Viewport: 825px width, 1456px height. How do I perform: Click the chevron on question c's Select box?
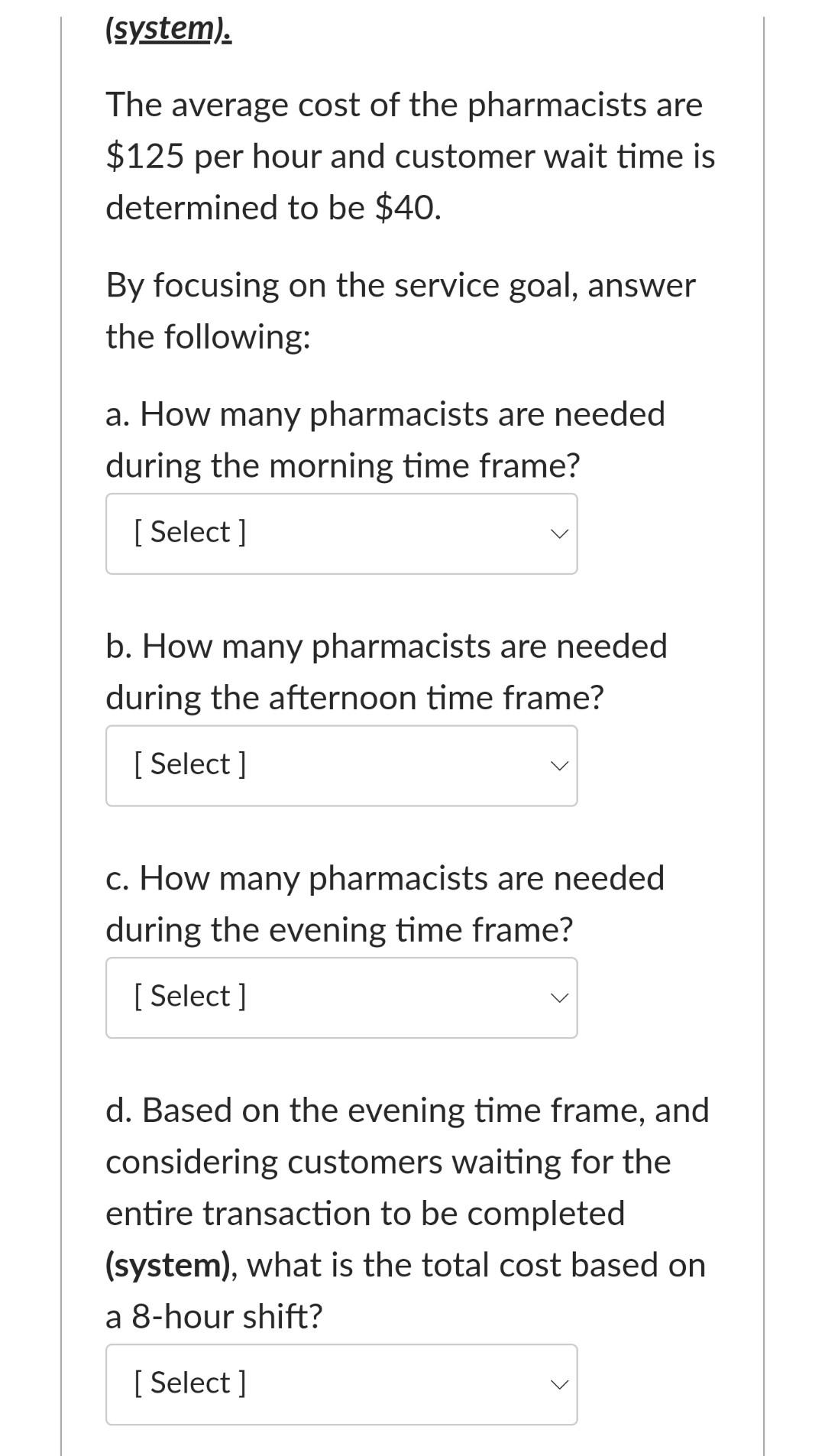pyautogui.click(x=560, y=998)
